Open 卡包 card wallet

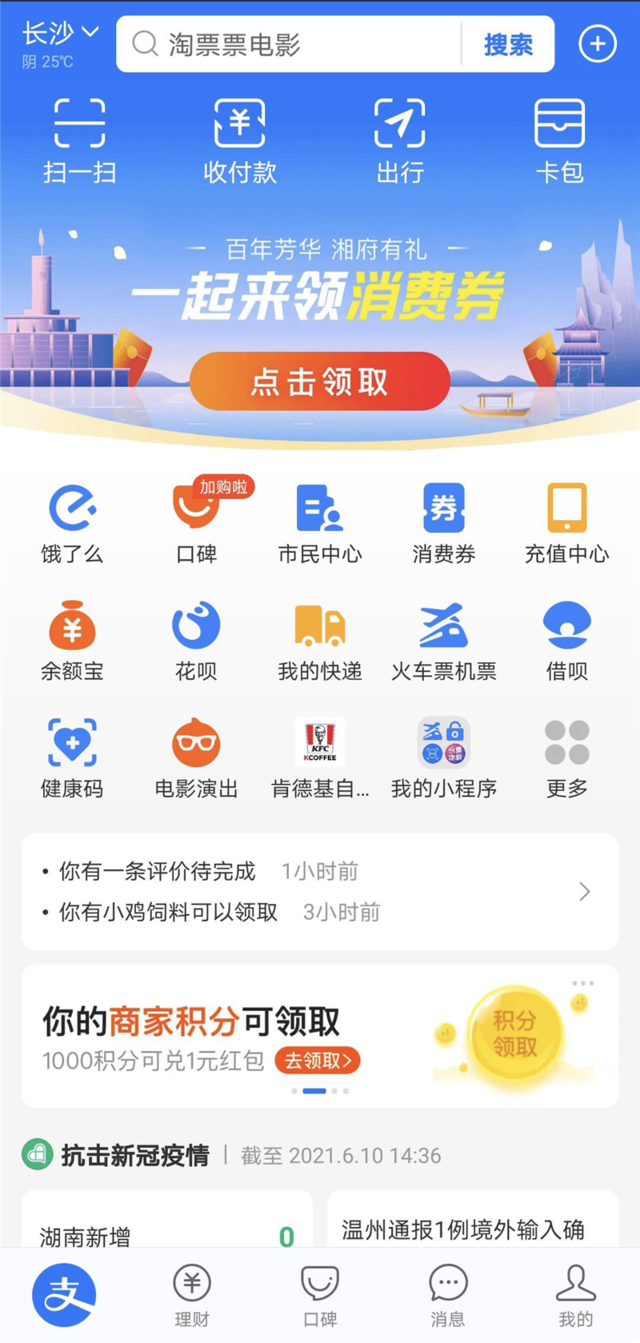(559, 141)
